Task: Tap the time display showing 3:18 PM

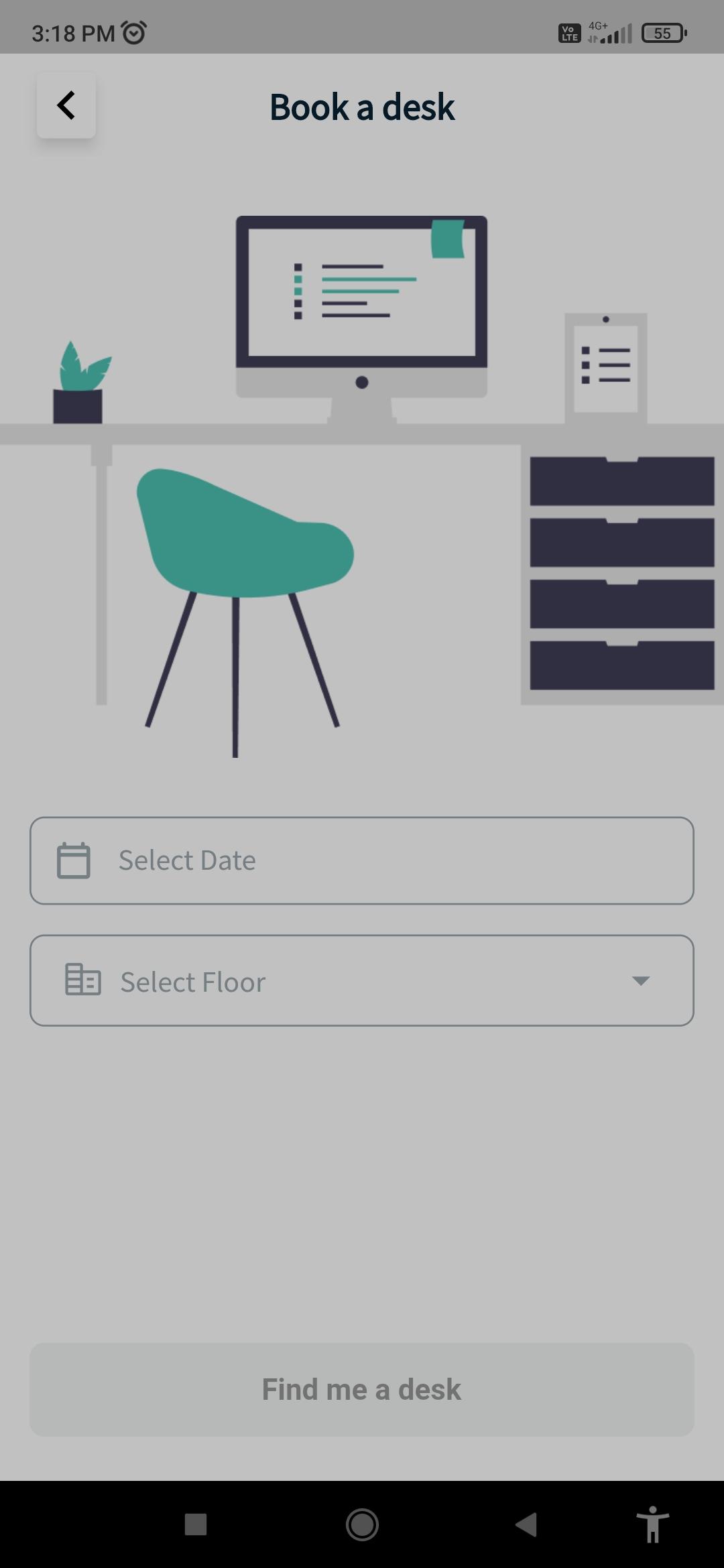Action: 72,31
